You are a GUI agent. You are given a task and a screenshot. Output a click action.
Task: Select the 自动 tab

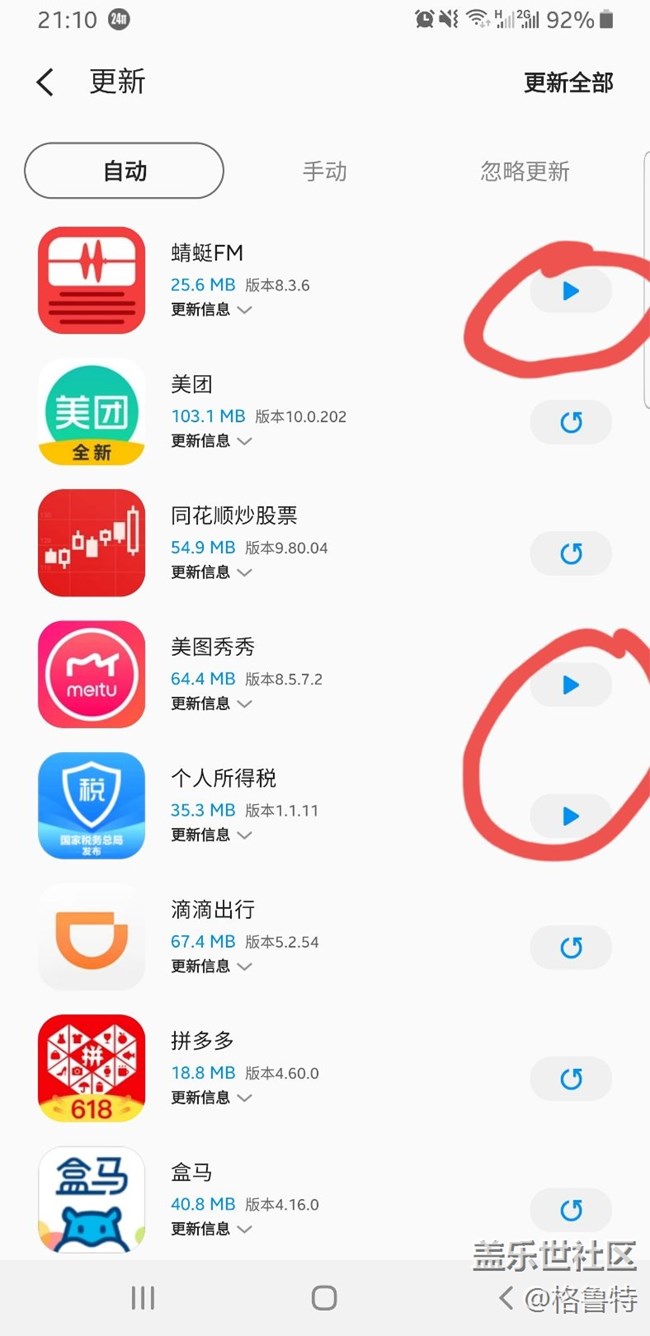pyautogui.click(x=124, y=171)
